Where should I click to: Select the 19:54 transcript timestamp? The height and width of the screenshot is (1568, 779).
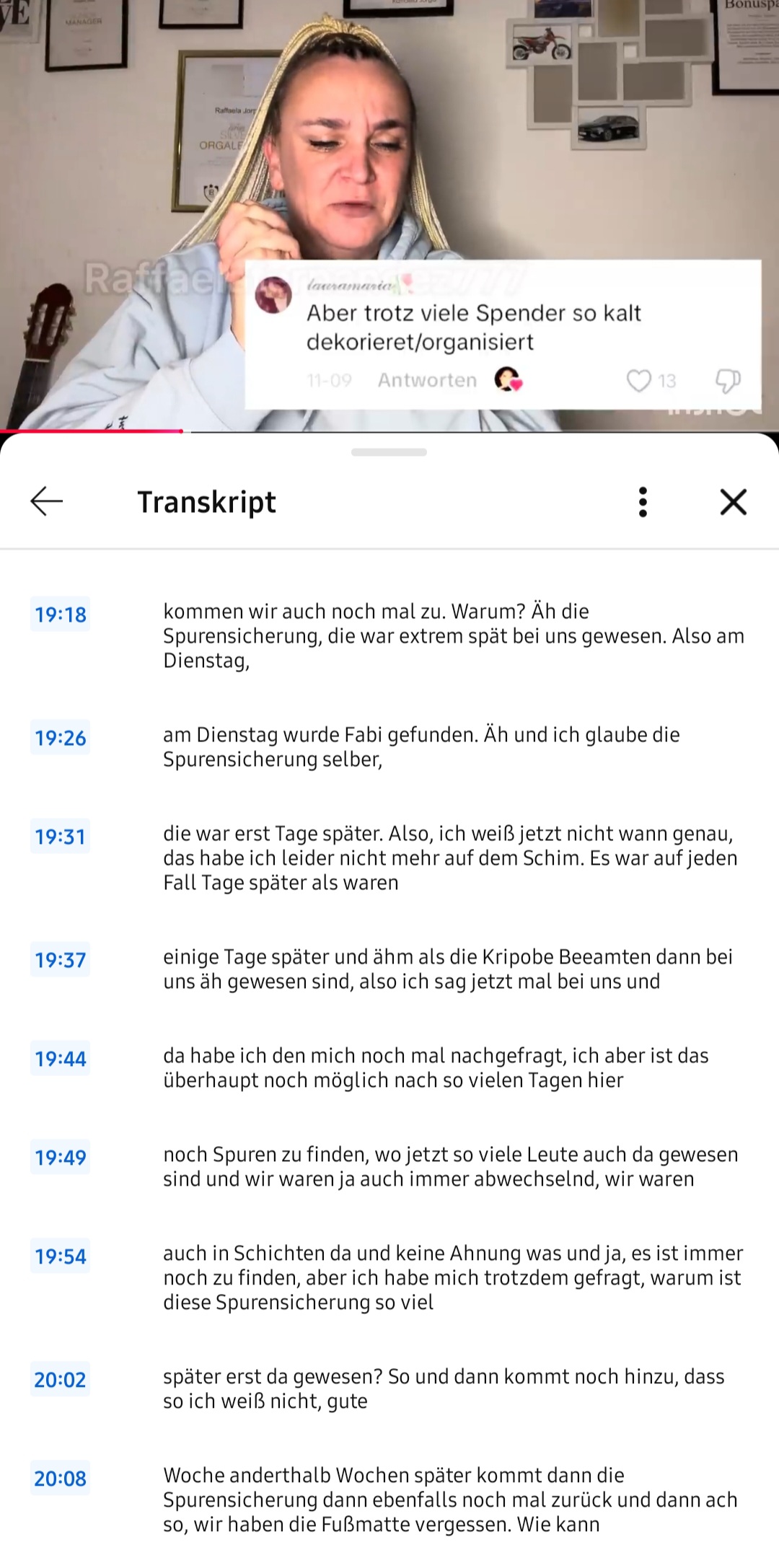(x=61, y=1255)
